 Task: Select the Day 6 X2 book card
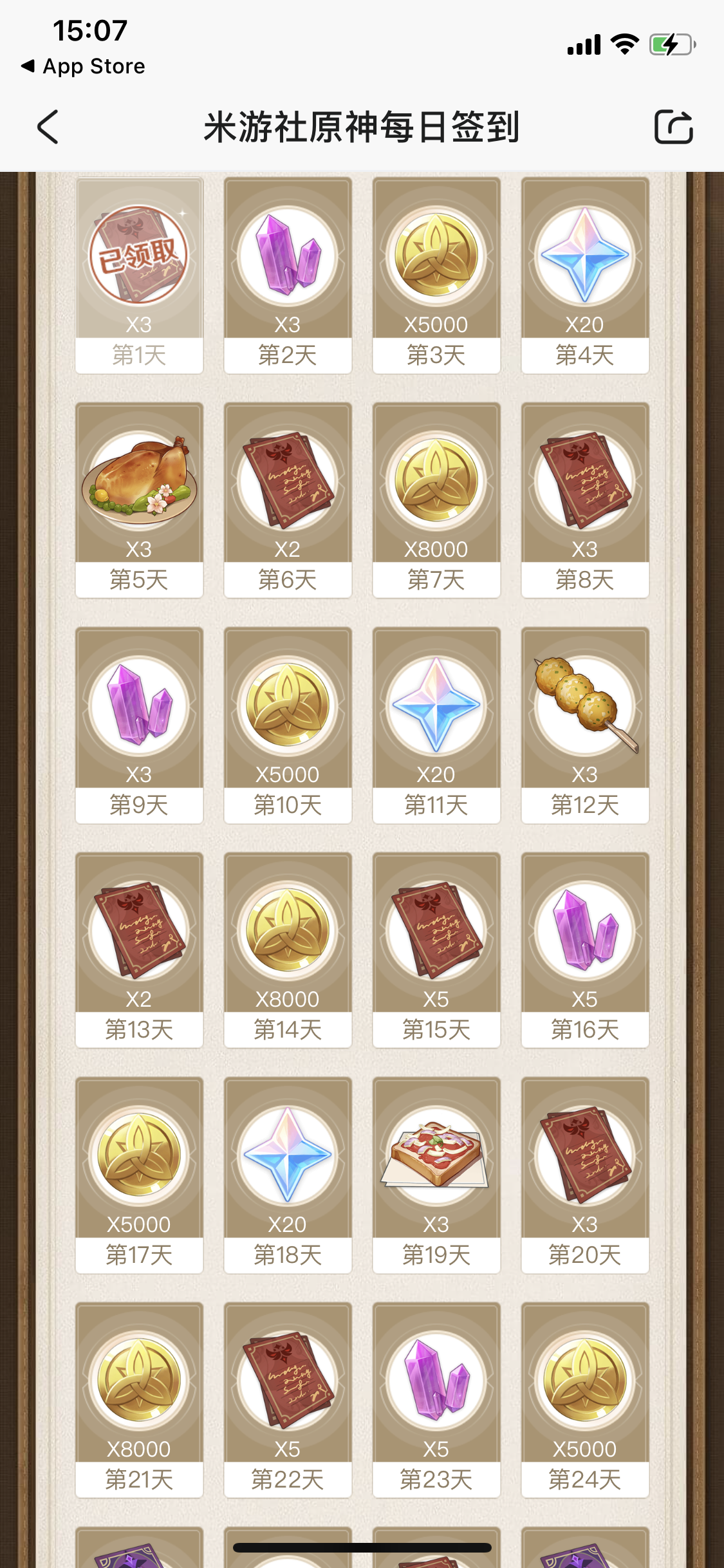tap(288, 500)
